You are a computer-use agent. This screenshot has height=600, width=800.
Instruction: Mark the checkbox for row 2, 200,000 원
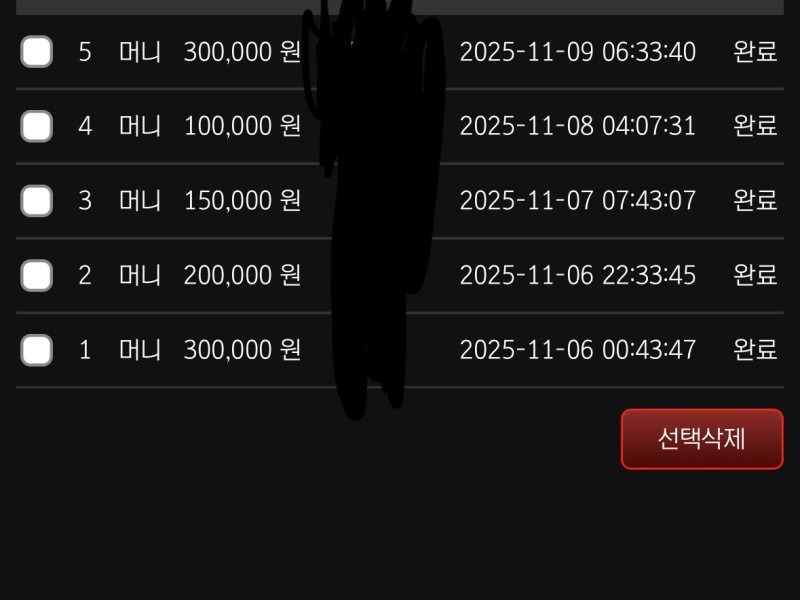click(37, 275)
